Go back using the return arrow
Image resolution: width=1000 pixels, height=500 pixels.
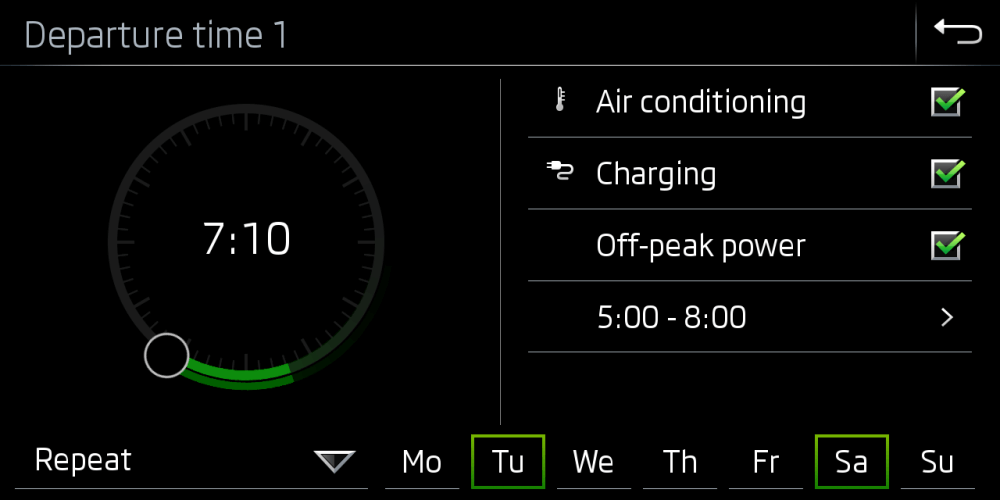(x=957, y=32)
